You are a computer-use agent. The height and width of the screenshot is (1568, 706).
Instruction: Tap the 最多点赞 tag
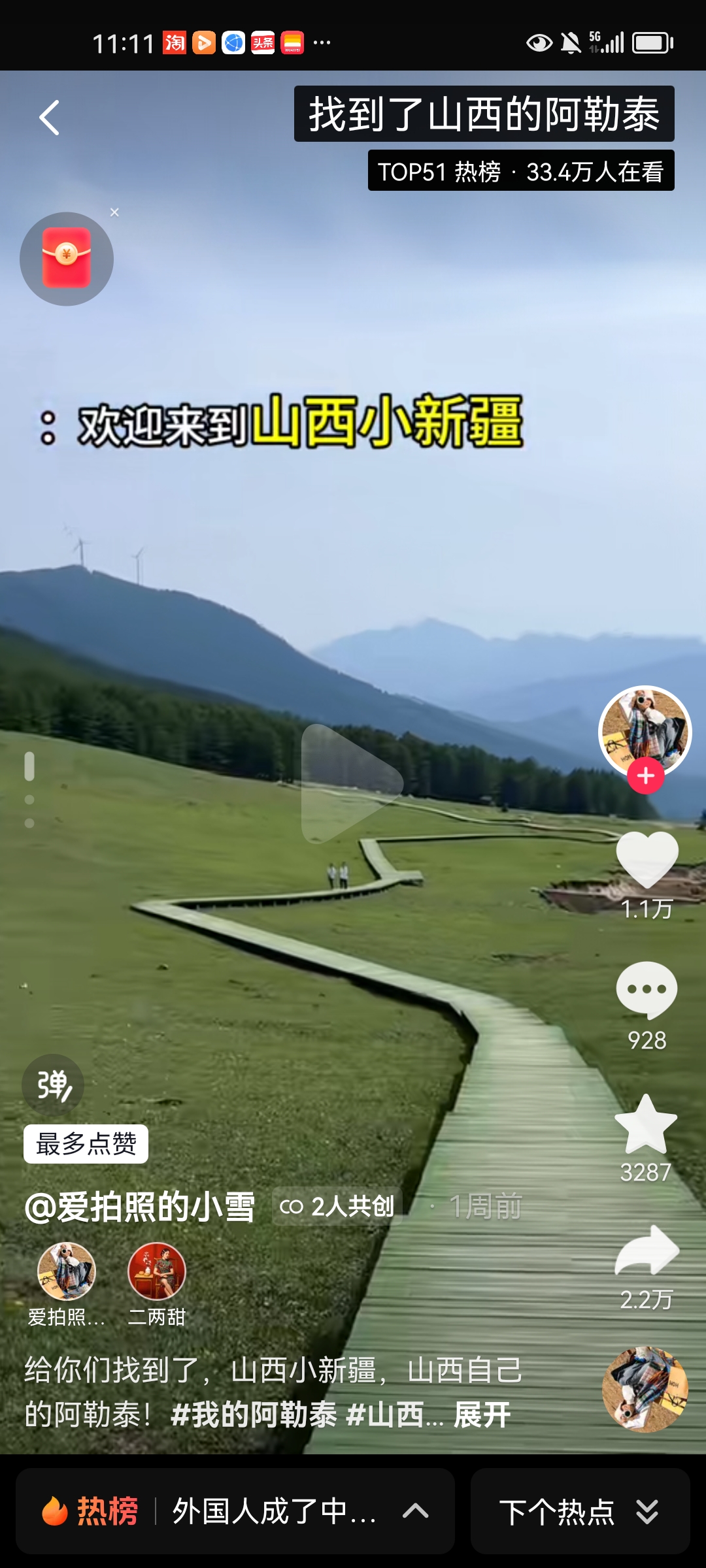point(86,1144)
